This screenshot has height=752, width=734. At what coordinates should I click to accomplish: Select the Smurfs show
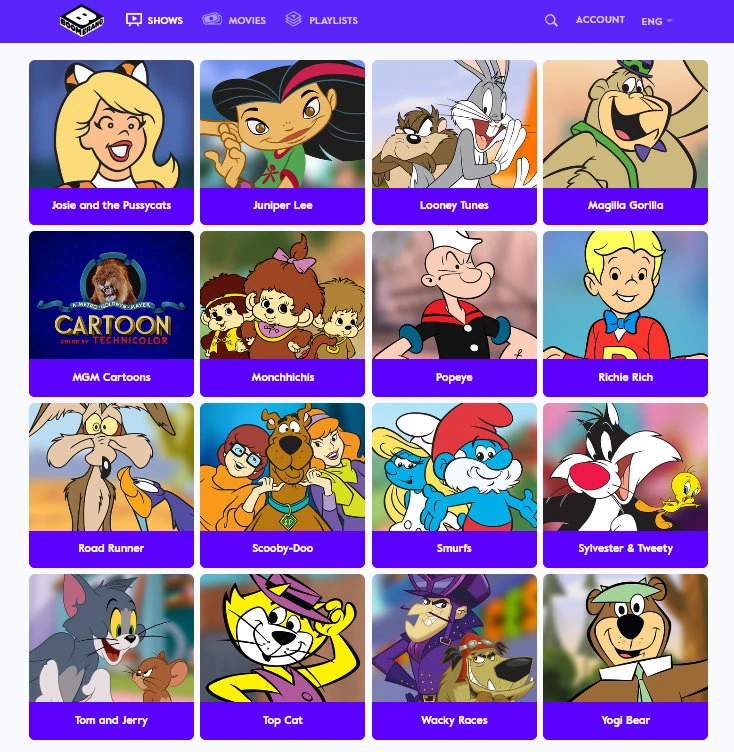(x=454, y=485)
